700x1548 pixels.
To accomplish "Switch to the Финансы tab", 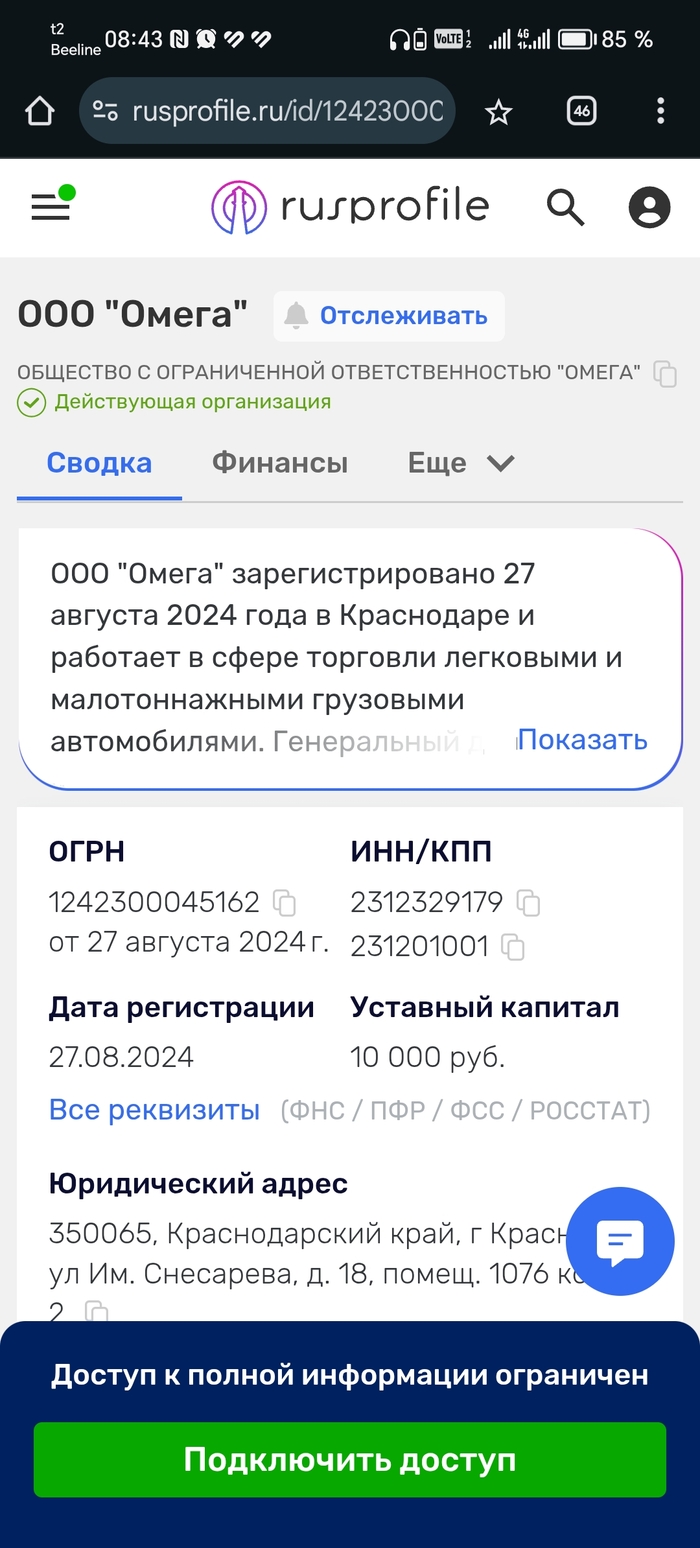I will click(280, 463).
